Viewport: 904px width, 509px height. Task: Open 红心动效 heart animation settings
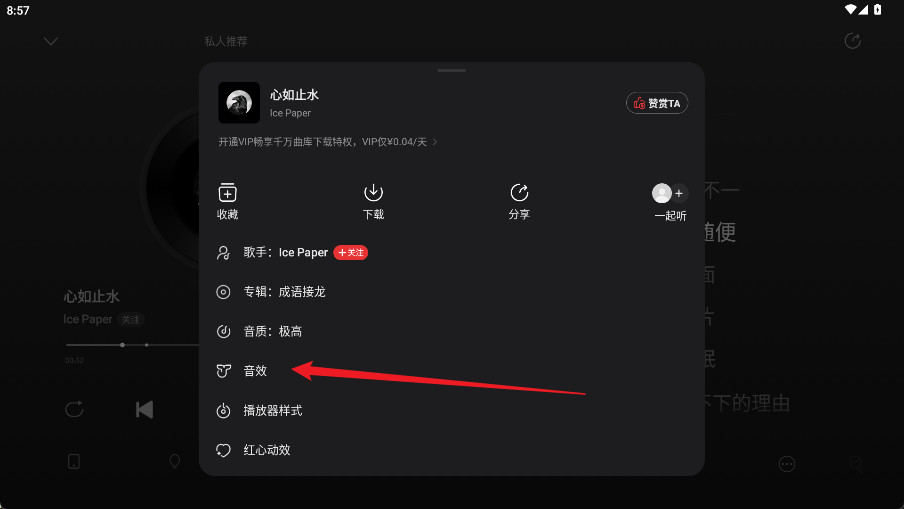266,450
